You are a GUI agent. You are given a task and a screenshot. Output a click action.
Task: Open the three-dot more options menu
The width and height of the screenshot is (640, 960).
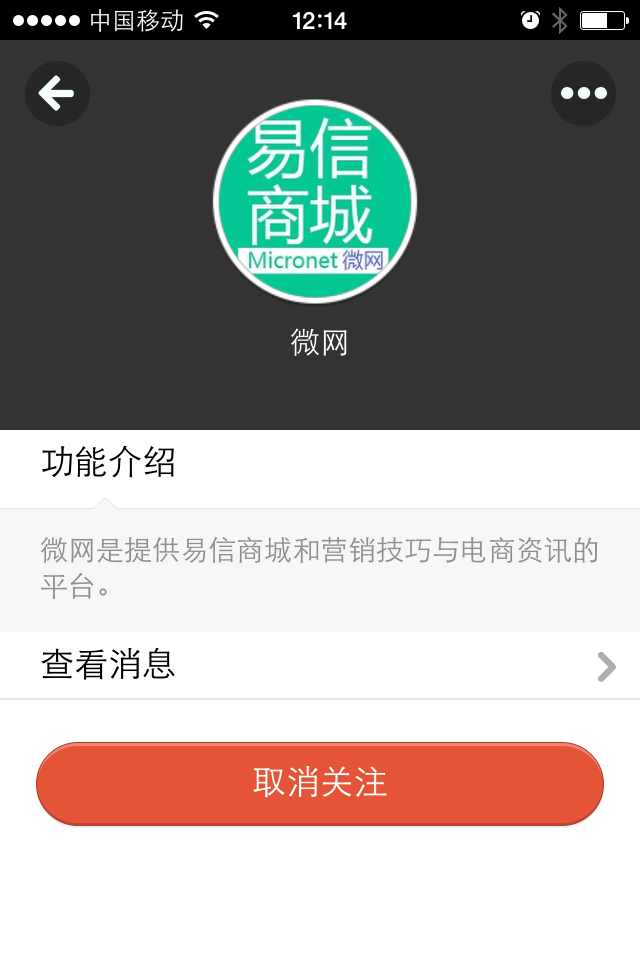583,94
